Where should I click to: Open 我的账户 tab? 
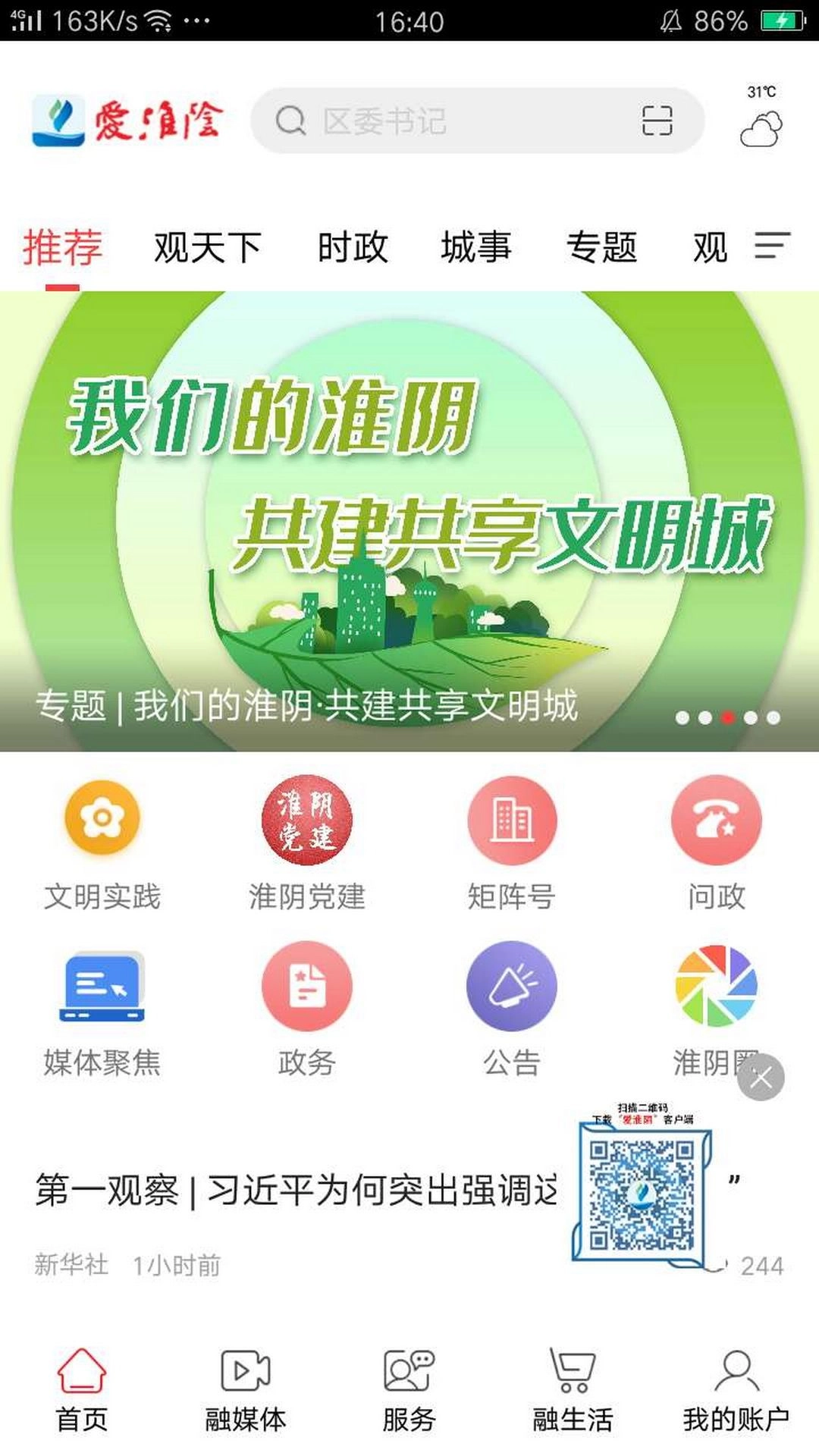pyautogui.click(x=736, y=1392)
